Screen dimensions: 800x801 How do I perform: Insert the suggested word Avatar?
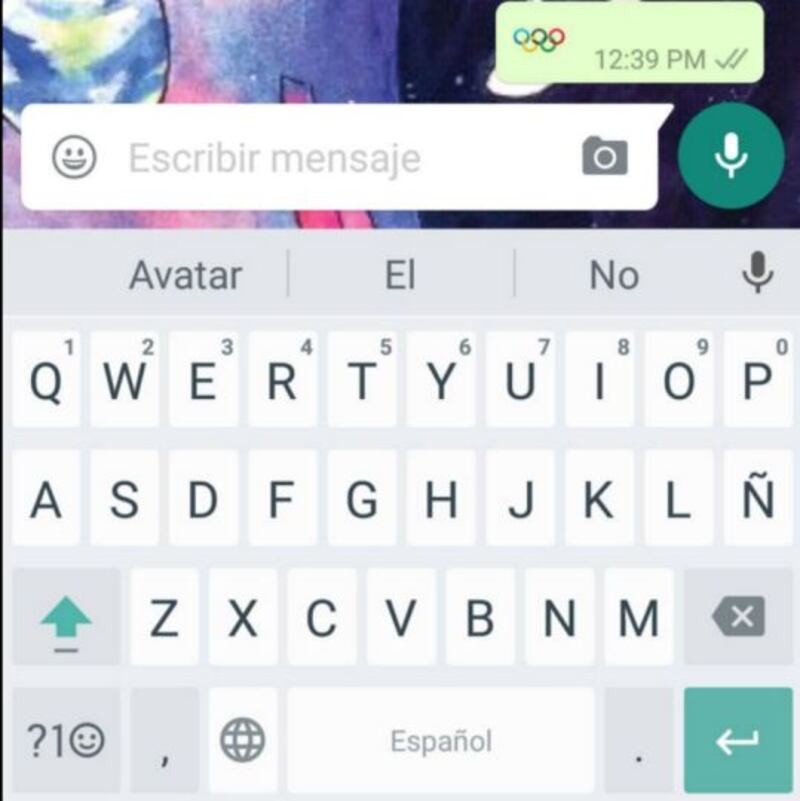click(185, 275)
